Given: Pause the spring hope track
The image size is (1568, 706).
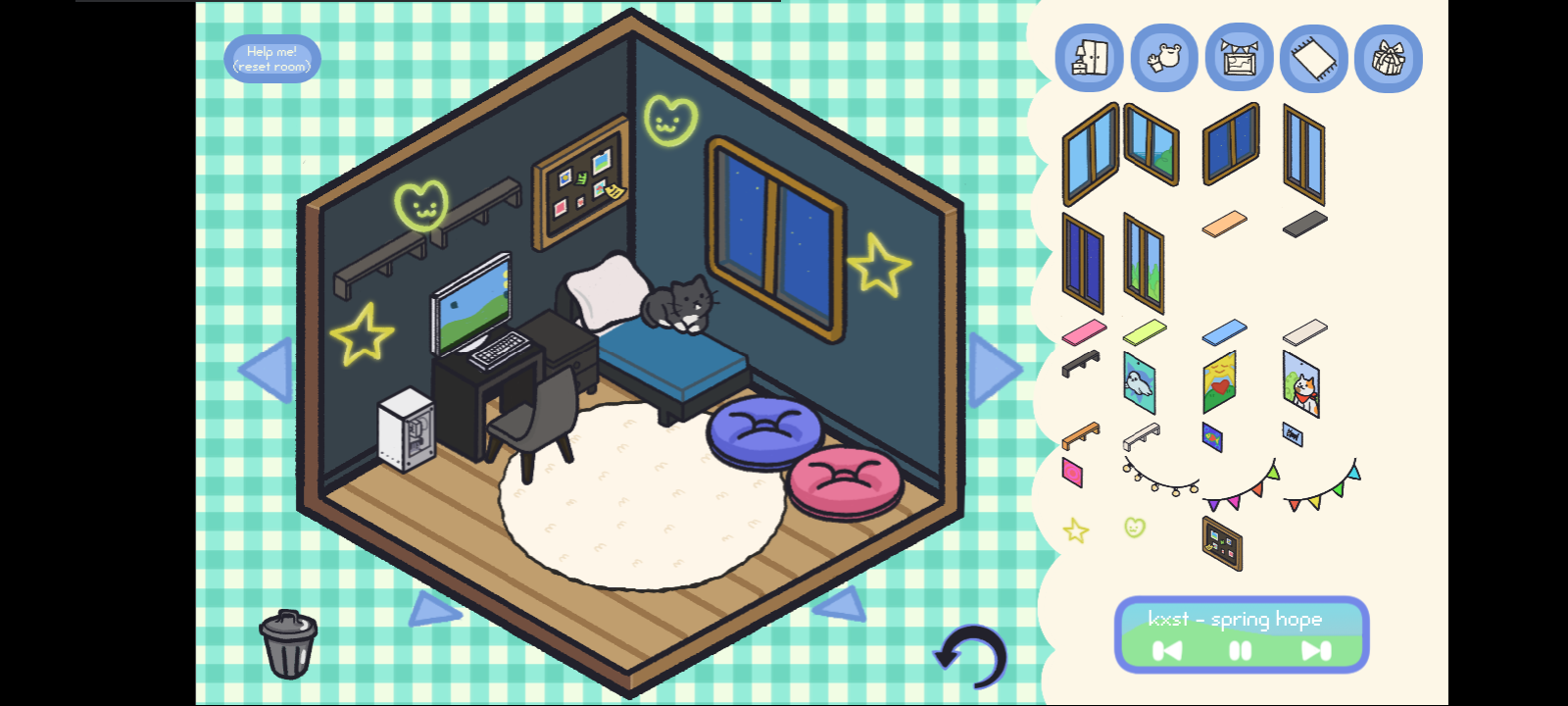Looking at the screenshot, I should point(1240,650).
